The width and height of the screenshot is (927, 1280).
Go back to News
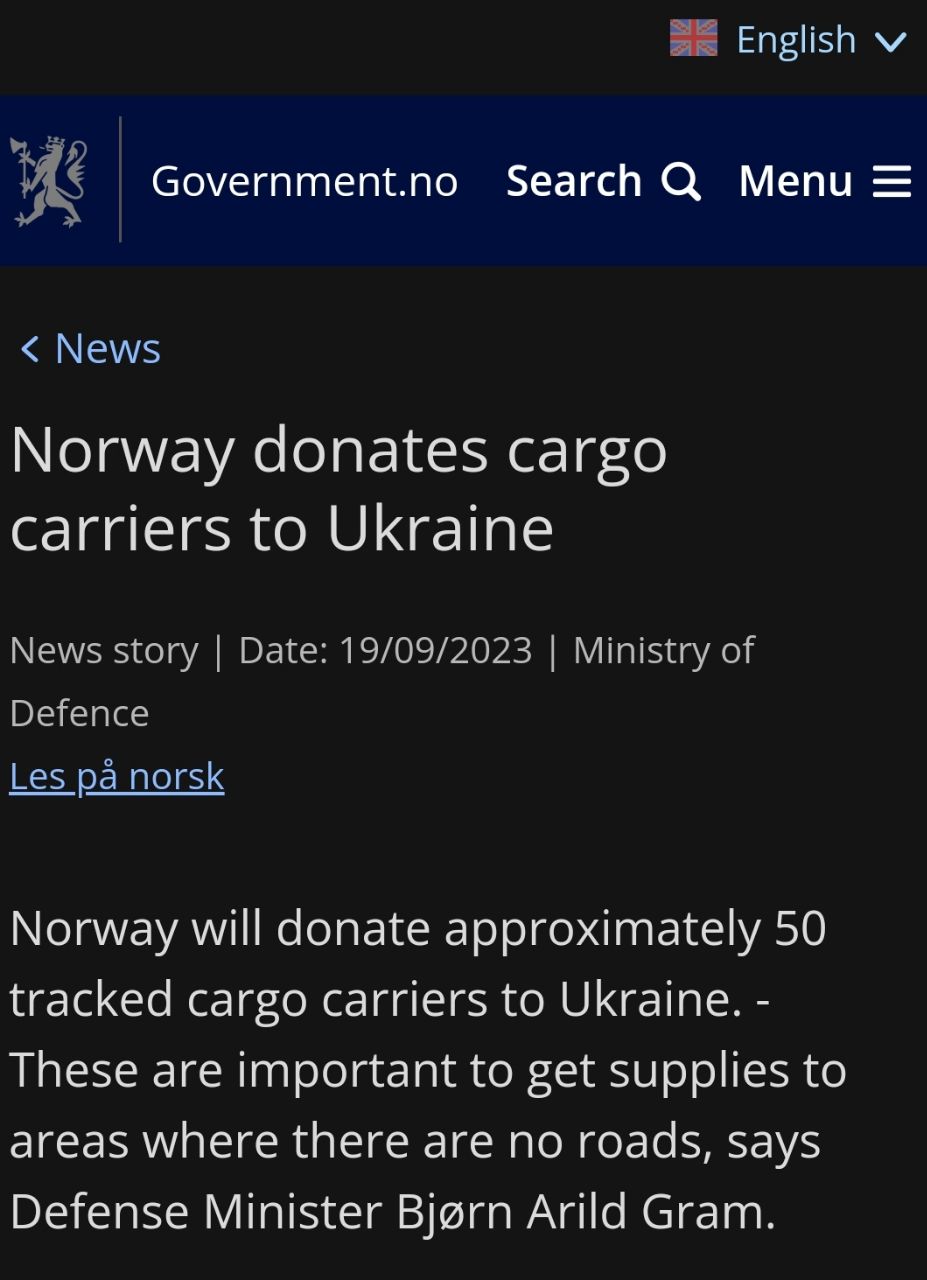pos(90,349)
